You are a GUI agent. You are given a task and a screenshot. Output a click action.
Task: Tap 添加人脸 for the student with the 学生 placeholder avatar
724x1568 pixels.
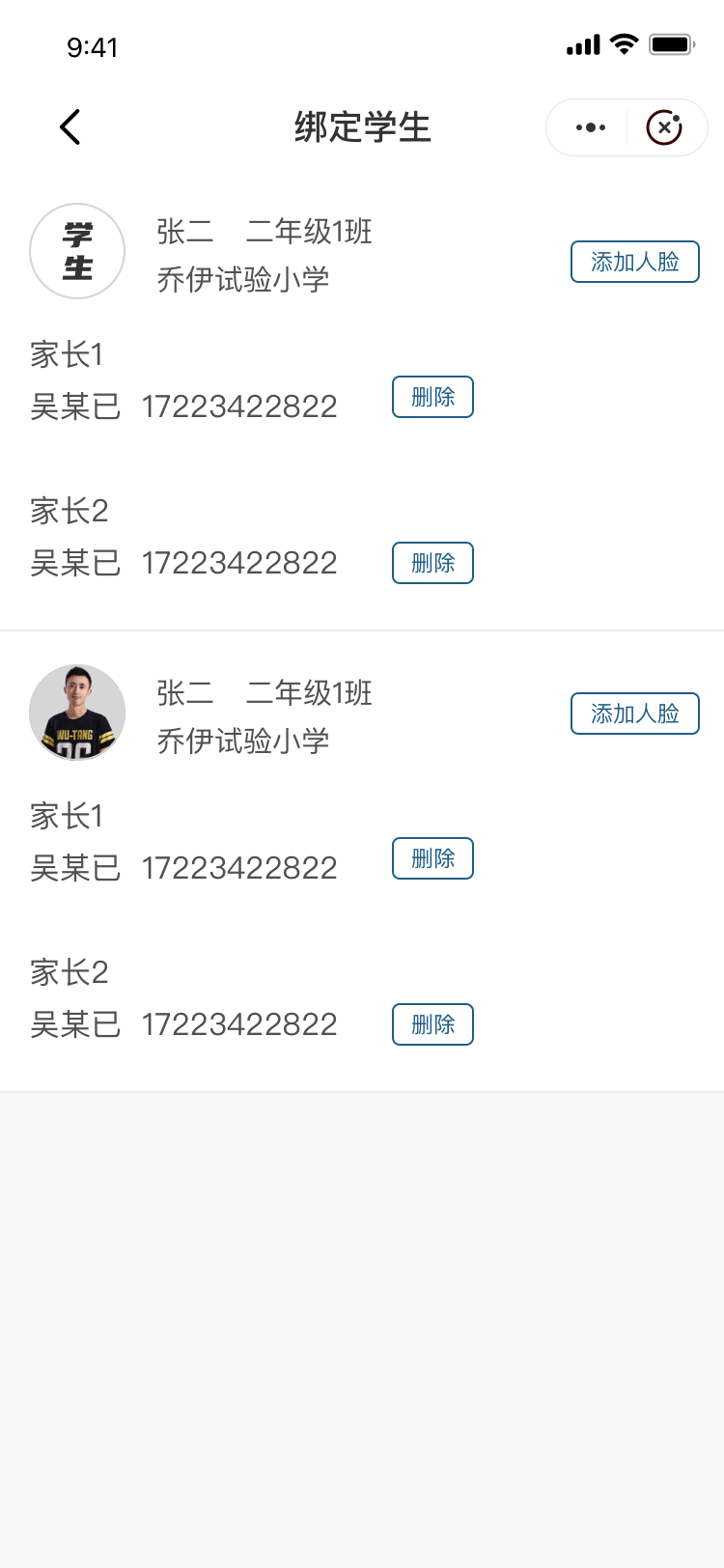click(635, 262)
